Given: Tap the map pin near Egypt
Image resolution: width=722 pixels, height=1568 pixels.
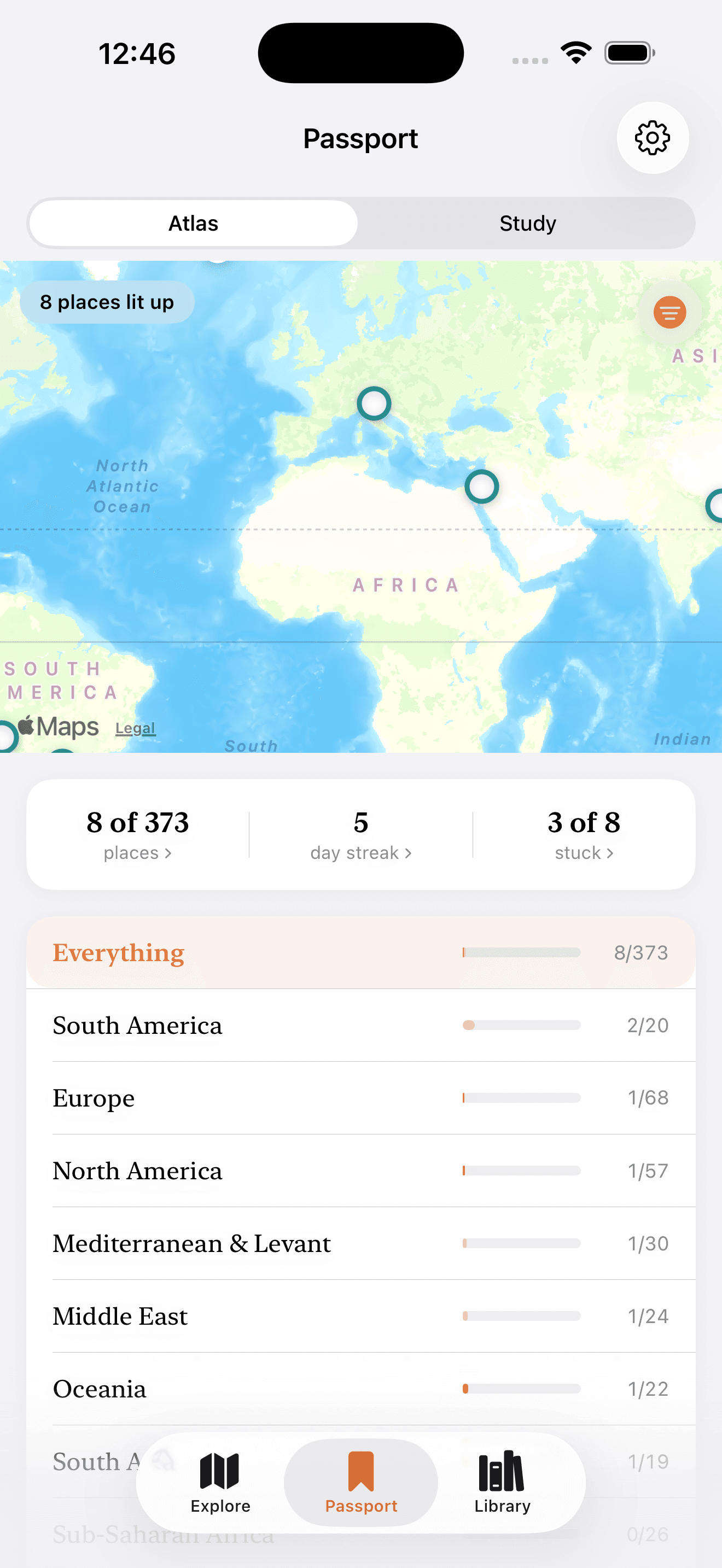Looking at the screenshot, I should point(481,487).
